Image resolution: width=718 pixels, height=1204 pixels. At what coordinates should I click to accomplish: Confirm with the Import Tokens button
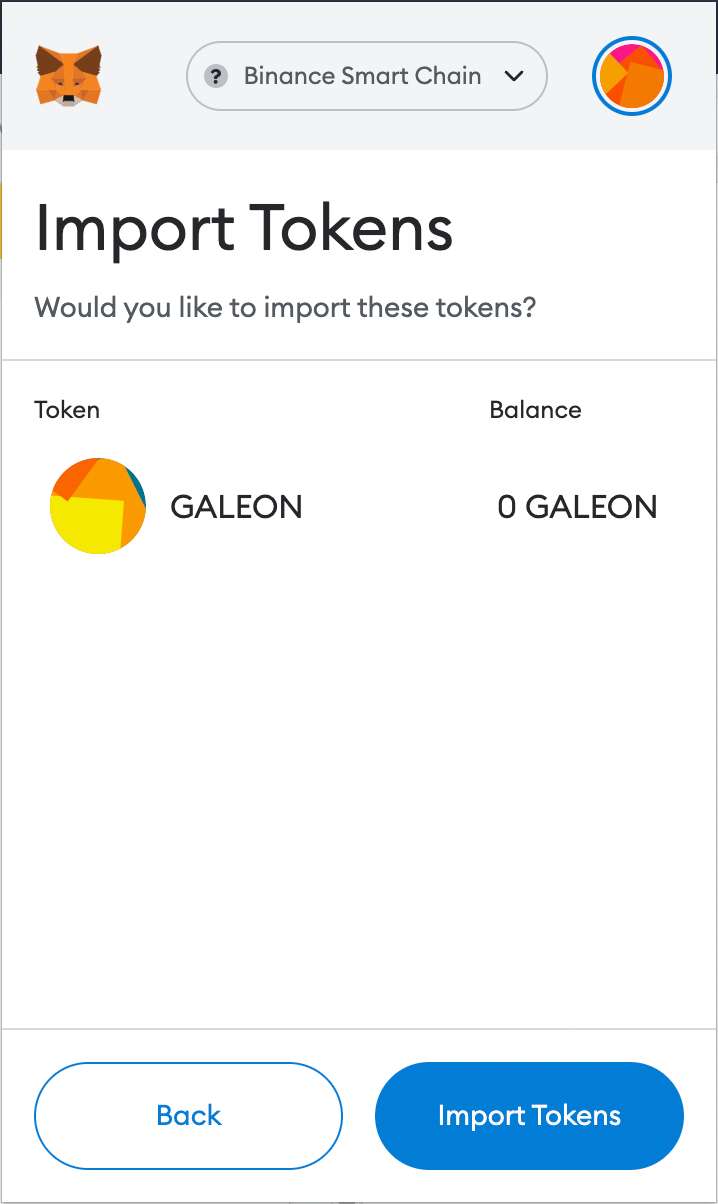pos(529,1115)
